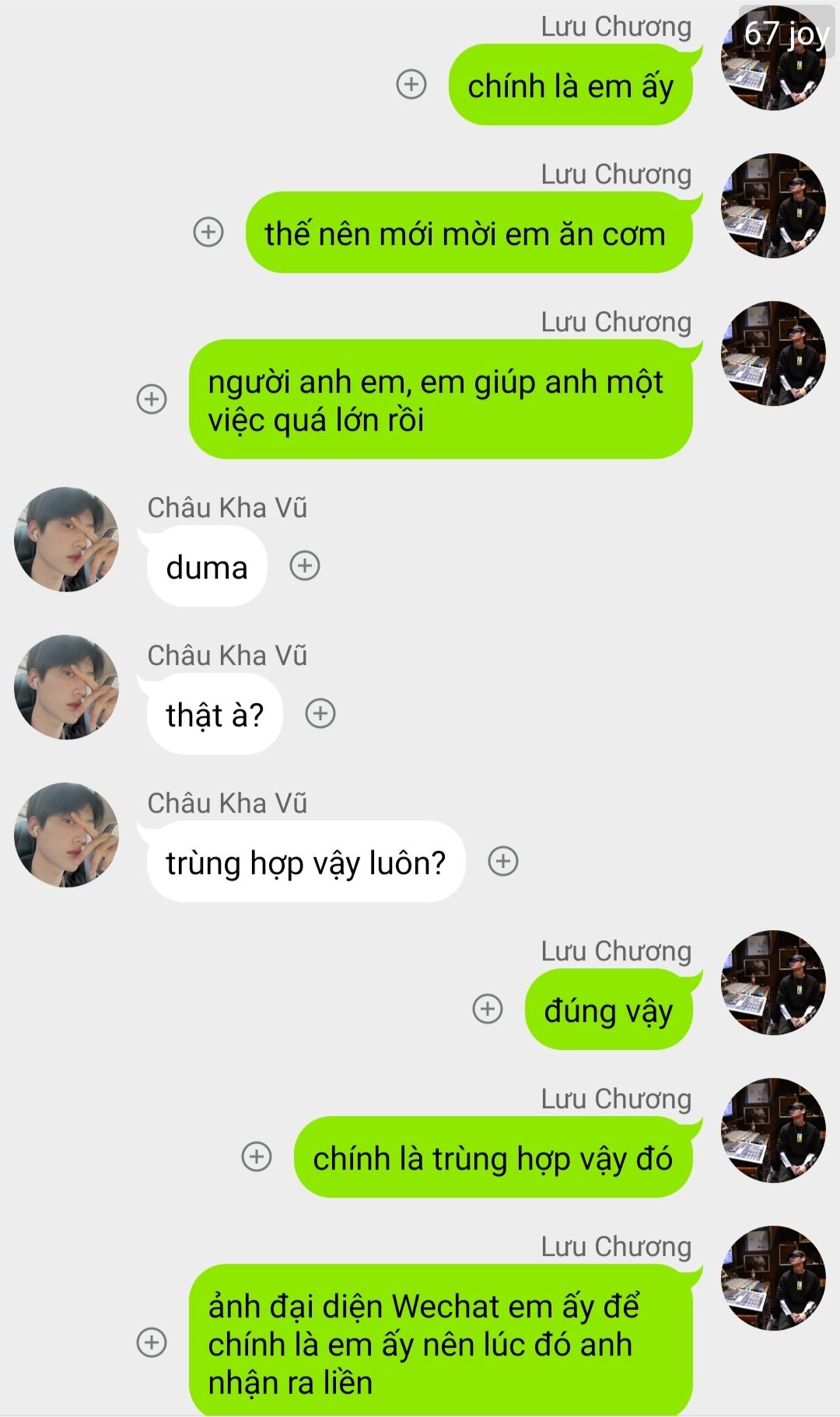Tap the plus icon beside "chính là em ấy"
The width and height of the screenshot is (840, 1417).
[411, 84]
